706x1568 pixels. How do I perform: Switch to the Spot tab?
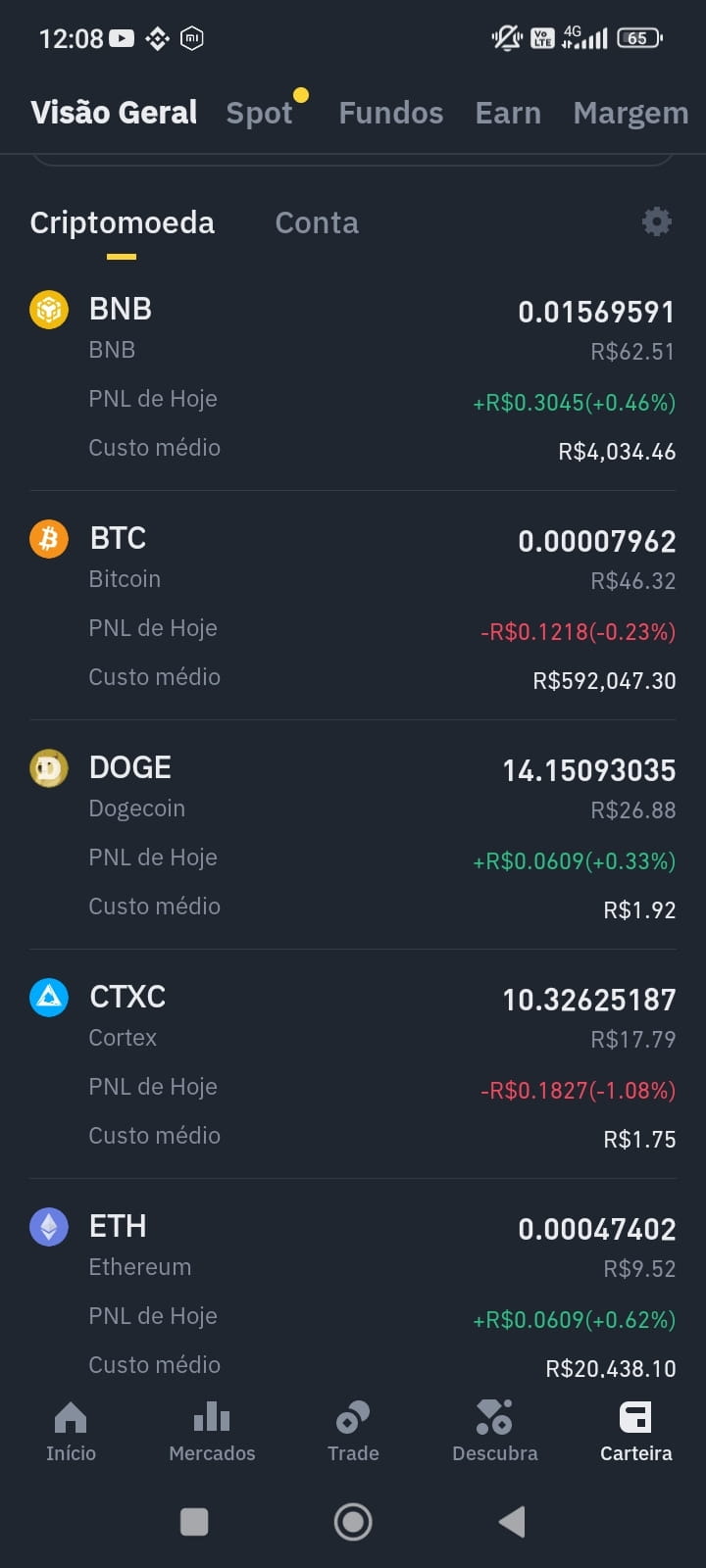259,113
